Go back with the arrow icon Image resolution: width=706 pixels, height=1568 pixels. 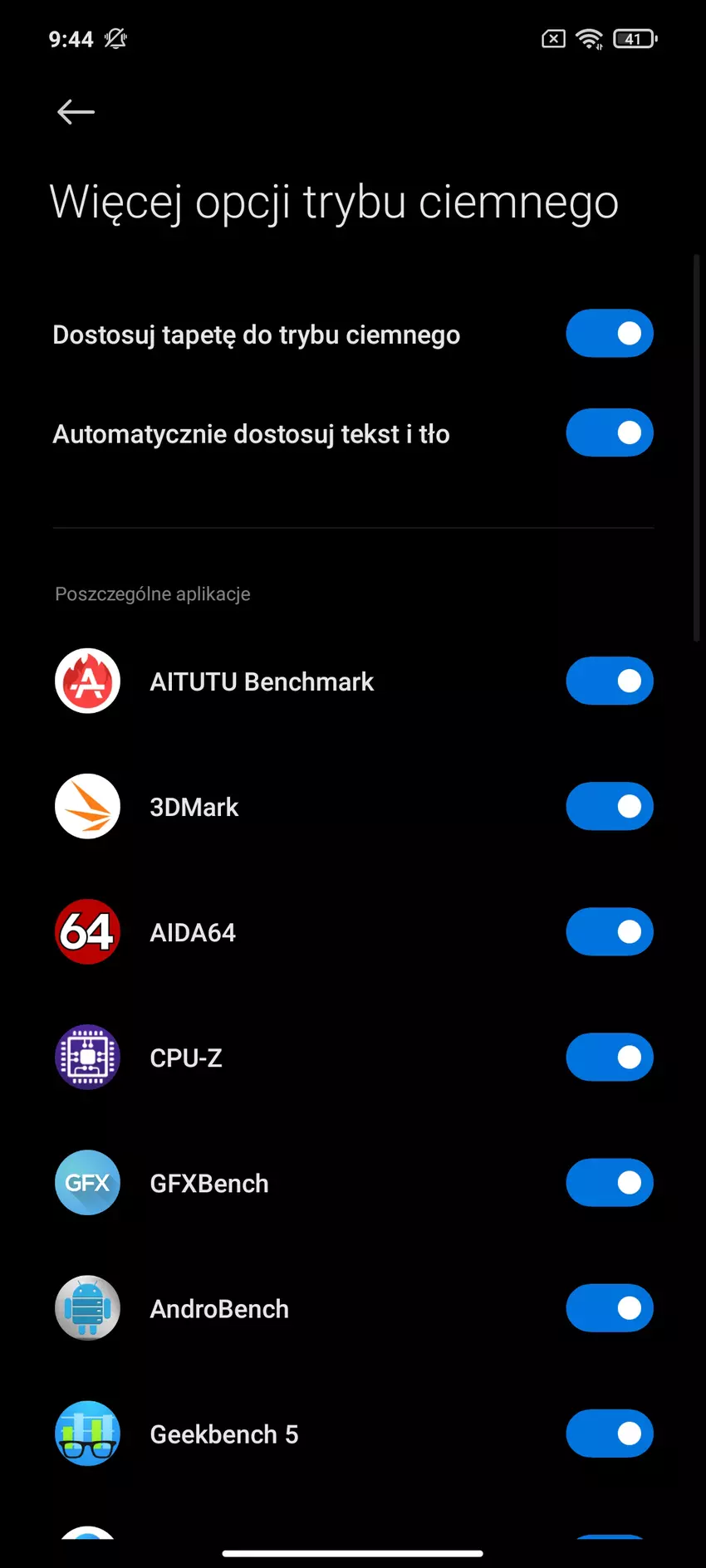coord(76,112)
